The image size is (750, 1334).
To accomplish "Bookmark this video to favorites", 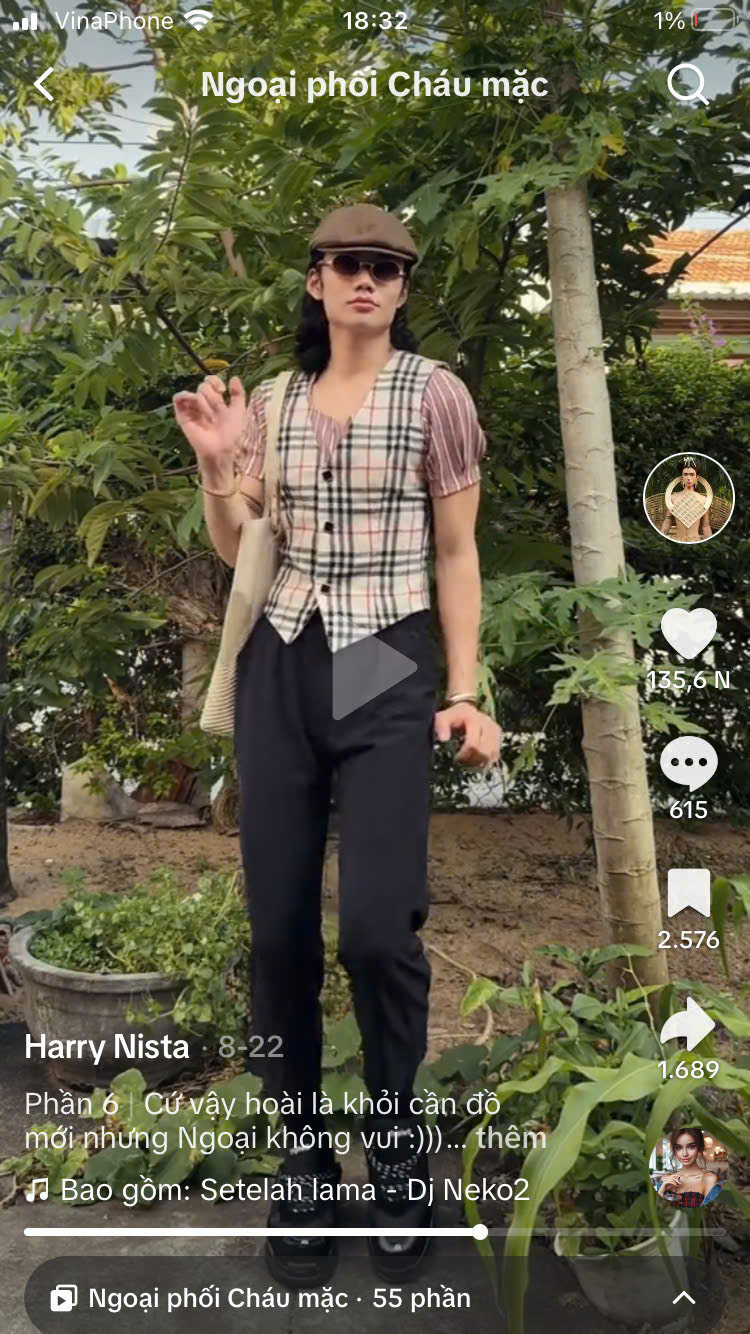I will click(x=688, y=894).
